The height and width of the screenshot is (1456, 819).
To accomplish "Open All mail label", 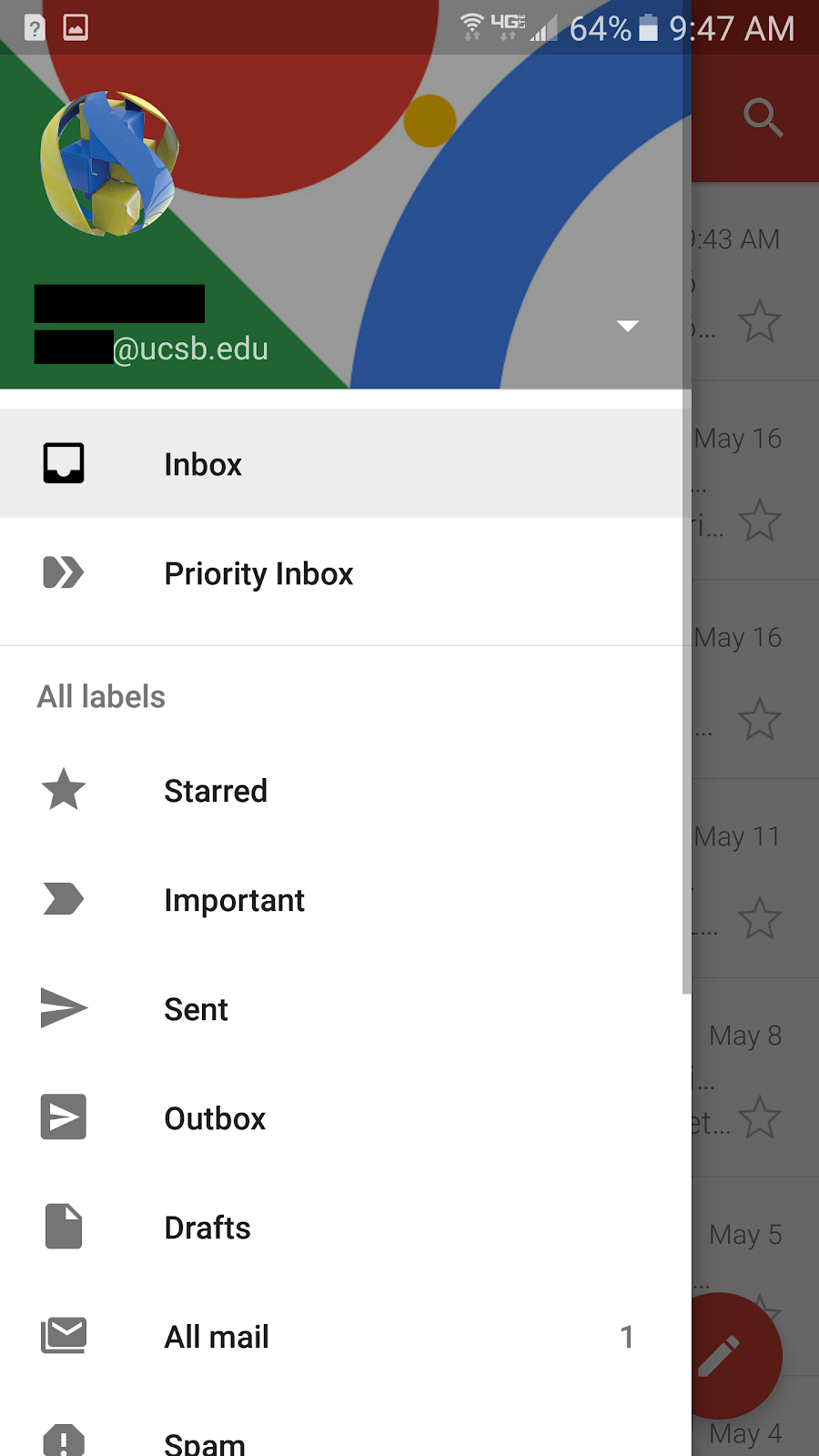I will pyautogui.click(x=217, y=1337).
